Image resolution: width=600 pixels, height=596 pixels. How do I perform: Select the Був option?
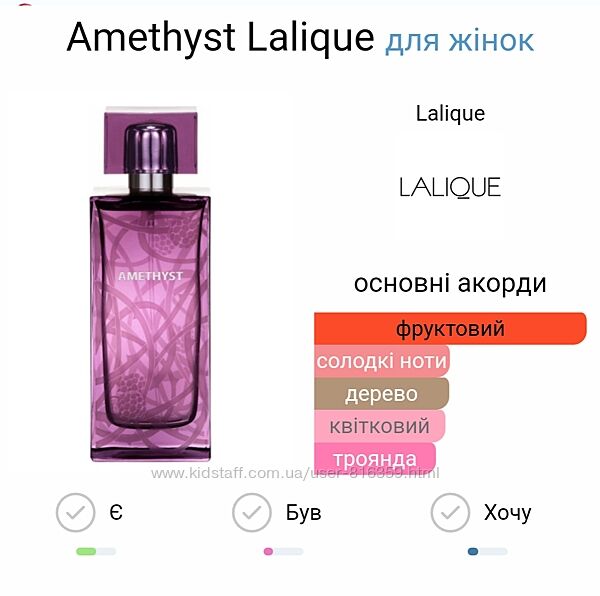click(252, 513)
